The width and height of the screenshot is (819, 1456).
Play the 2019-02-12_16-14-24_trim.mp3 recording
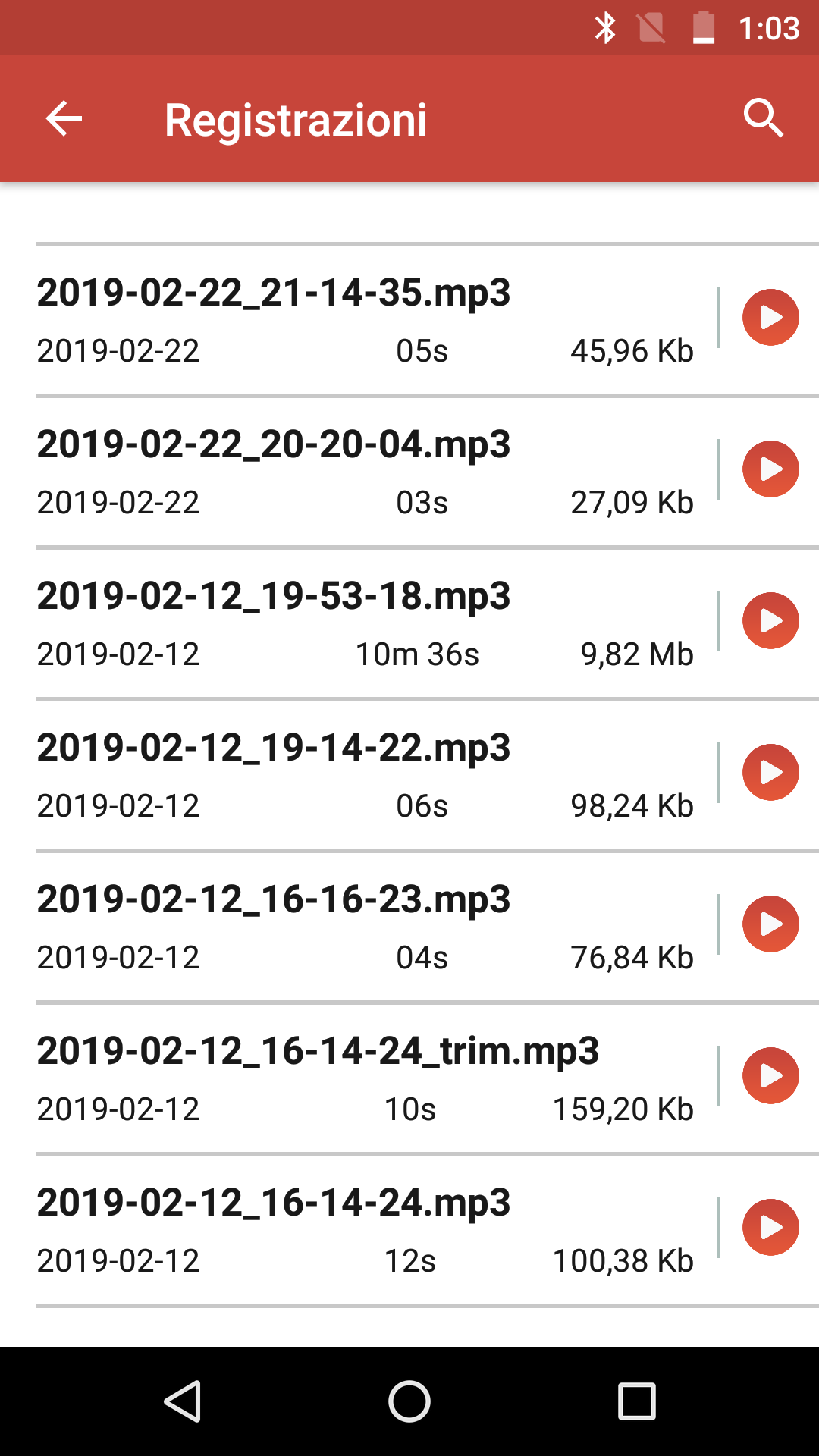(770, 1075)
